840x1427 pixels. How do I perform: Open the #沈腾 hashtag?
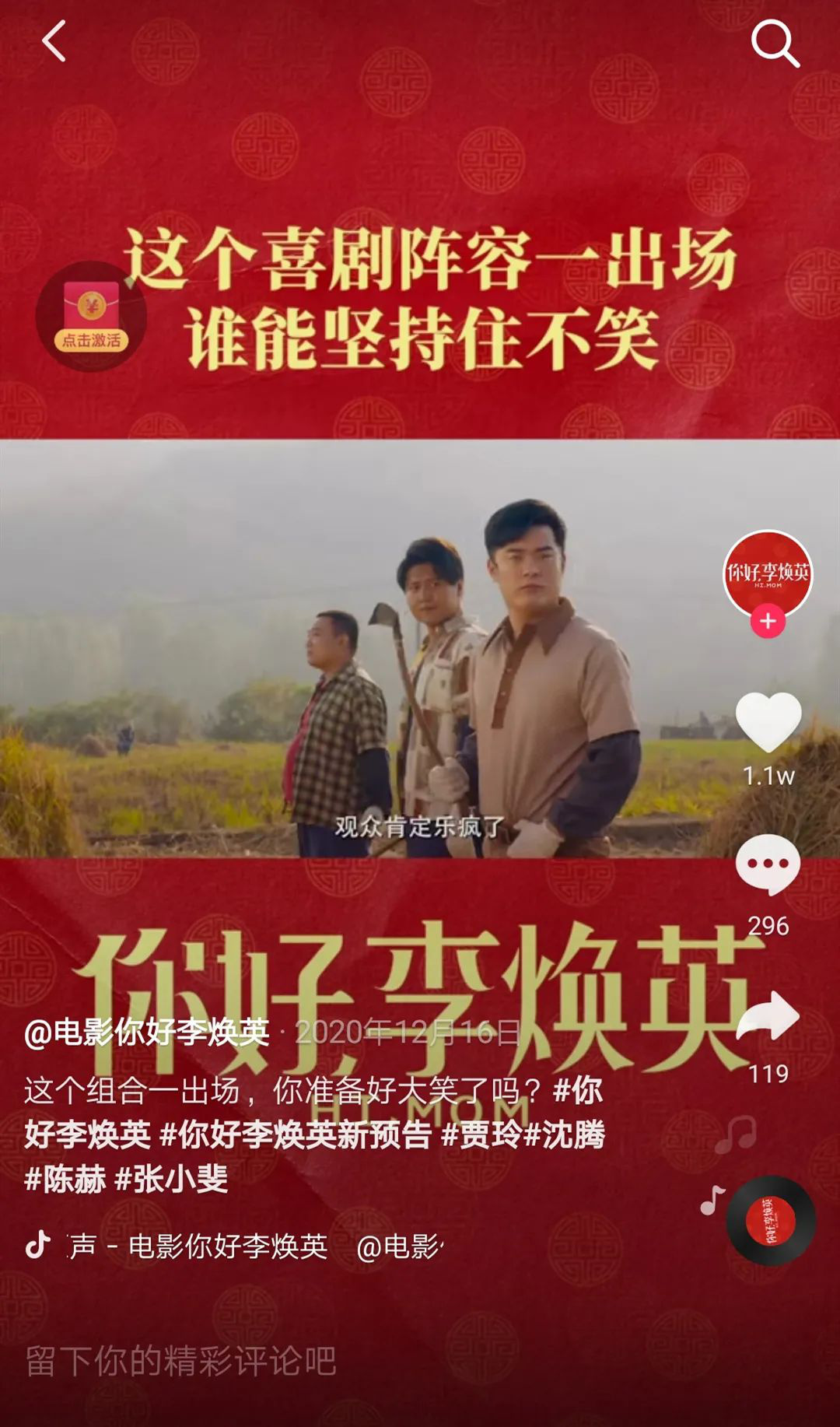click(565, 1134)
